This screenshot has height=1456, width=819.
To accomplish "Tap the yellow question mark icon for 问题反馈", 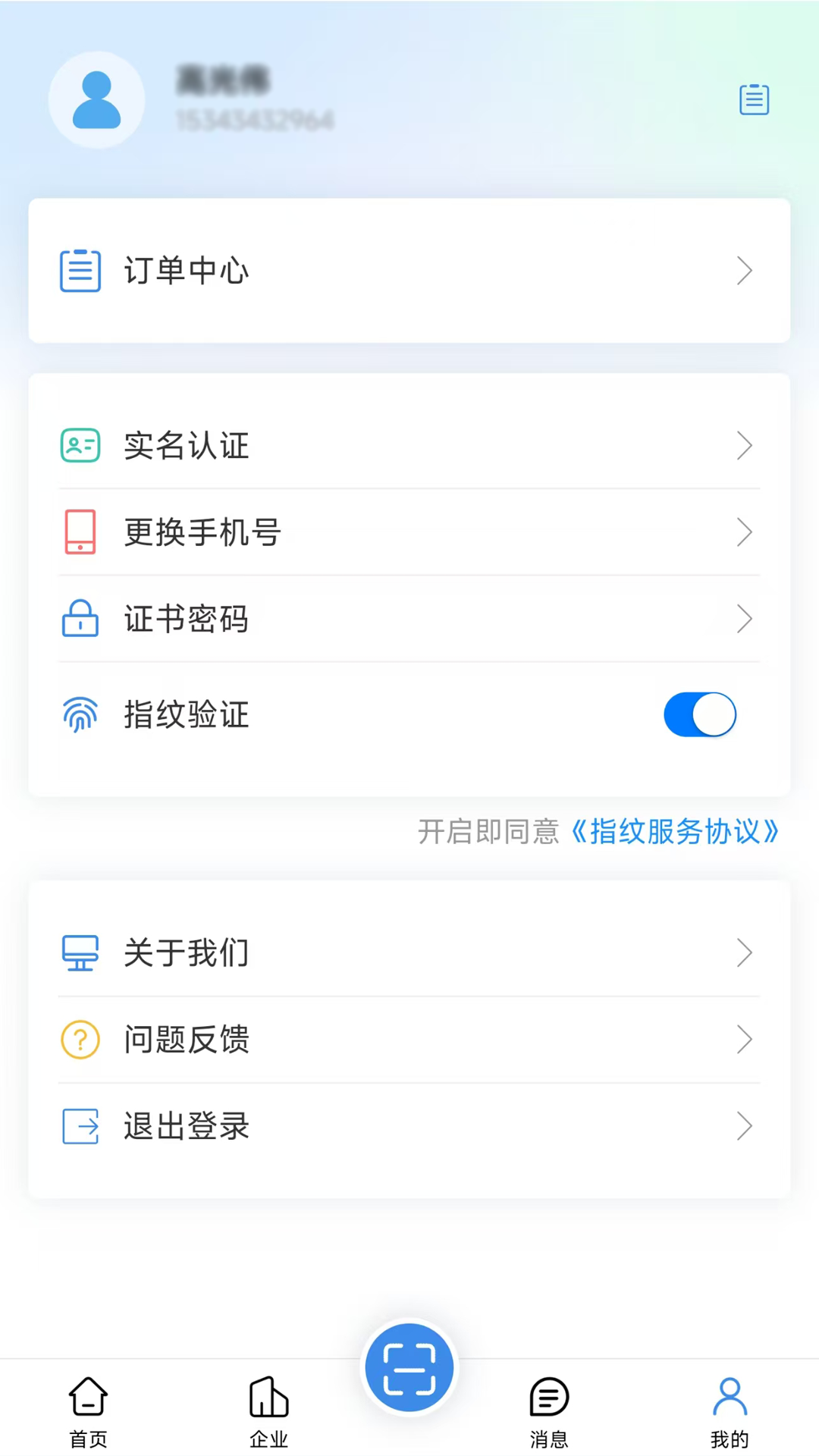I will pos(80,1040).
